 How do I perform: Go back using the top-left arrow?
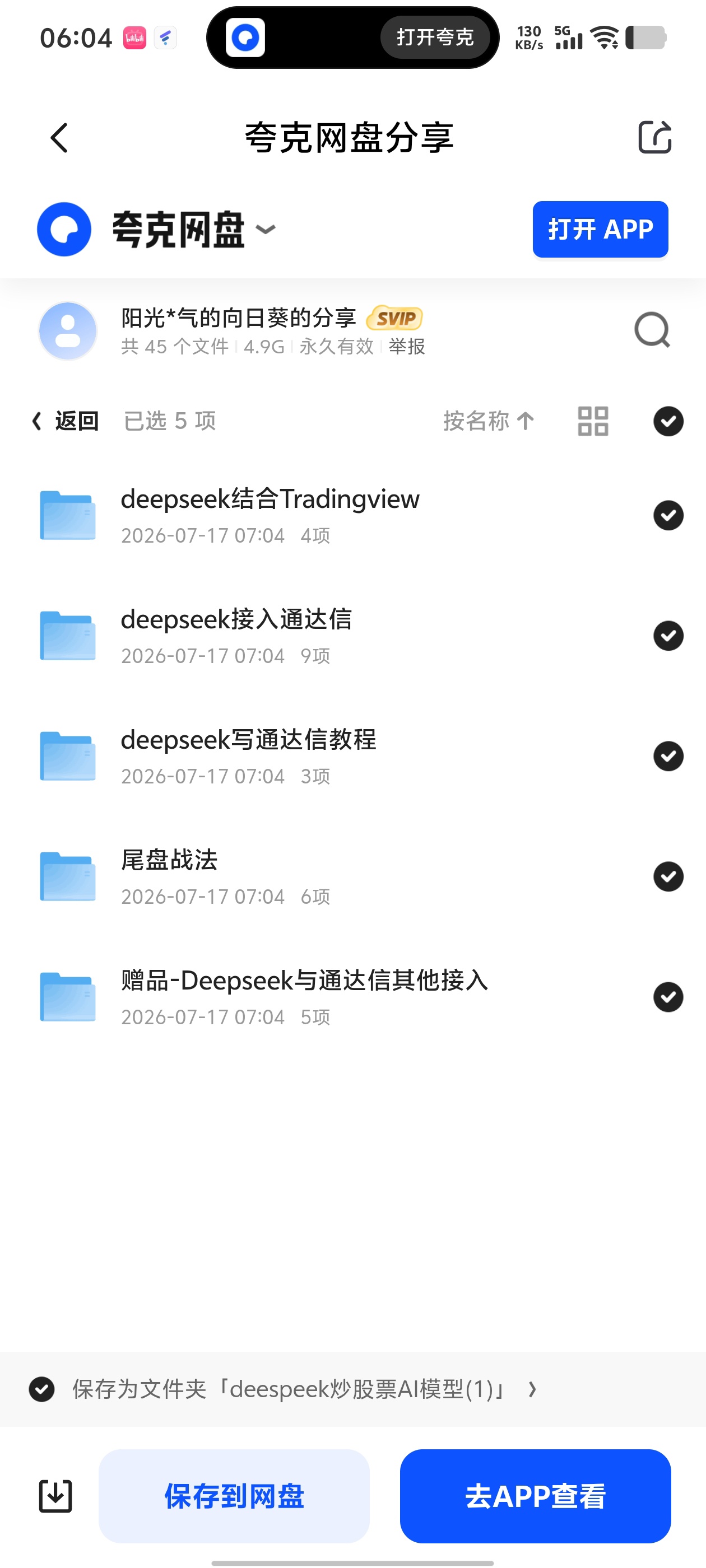point(59,138)
